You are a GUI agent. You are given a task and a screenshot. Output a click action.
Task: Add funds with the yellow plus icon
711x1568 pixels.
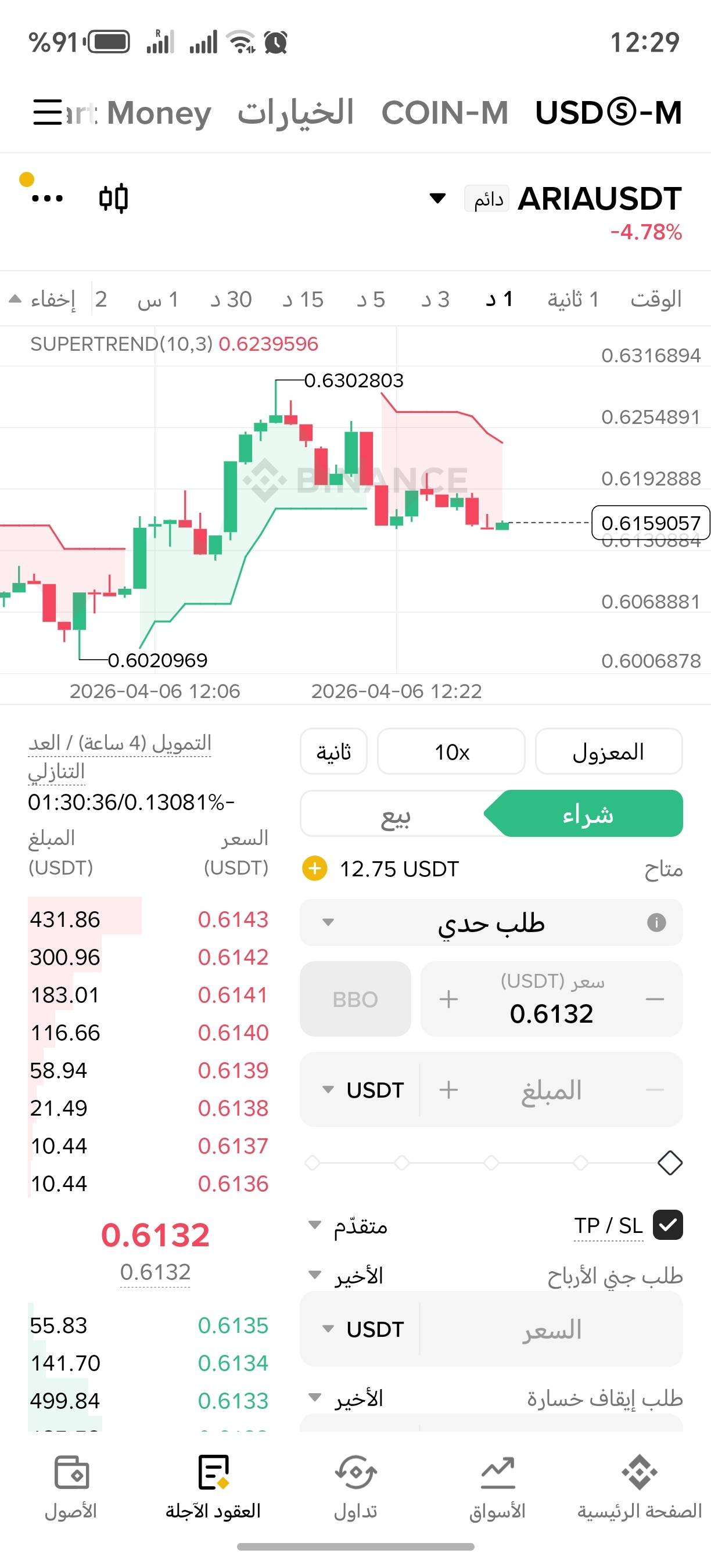click(315, 869)
